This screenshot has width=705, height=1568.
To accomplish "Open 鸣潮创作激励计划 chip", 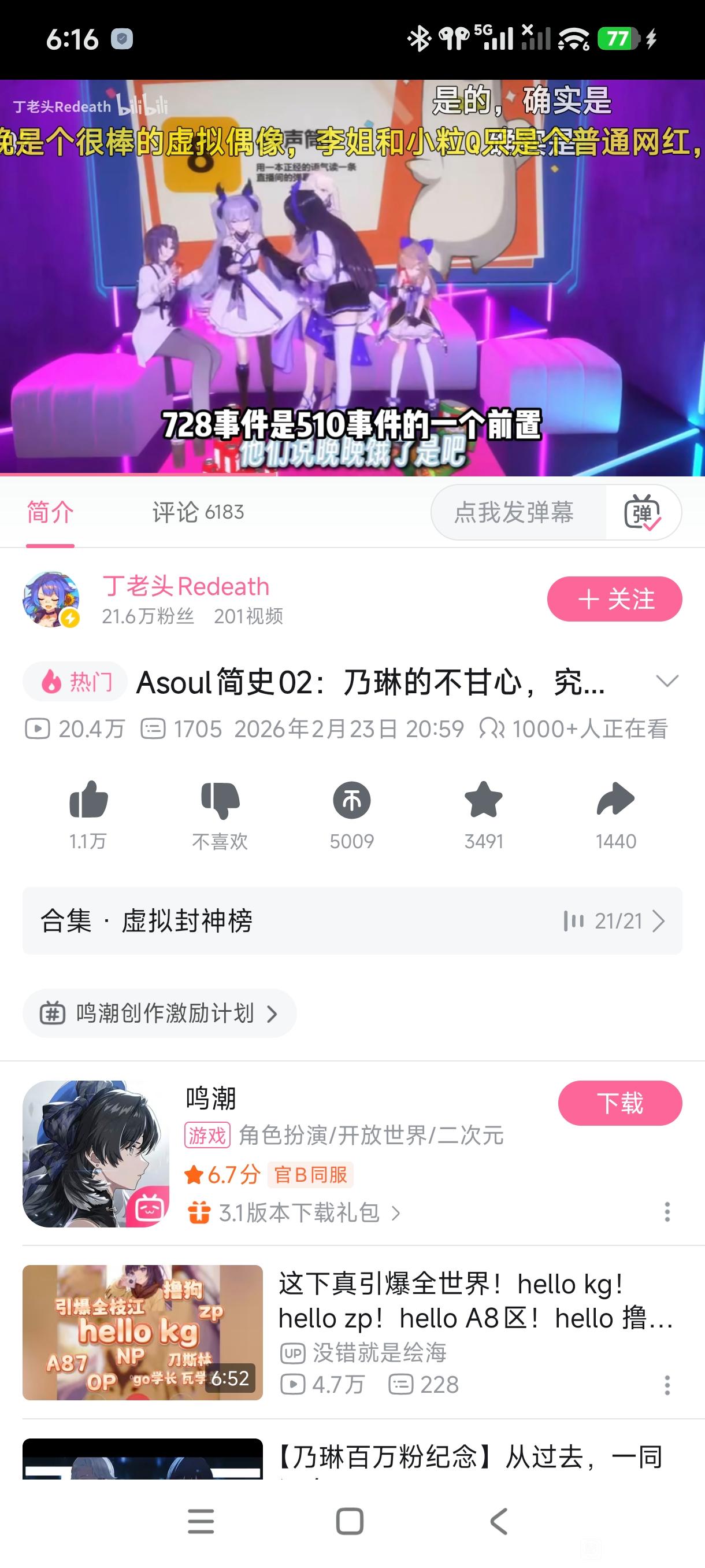I will tap(159, 1014).
